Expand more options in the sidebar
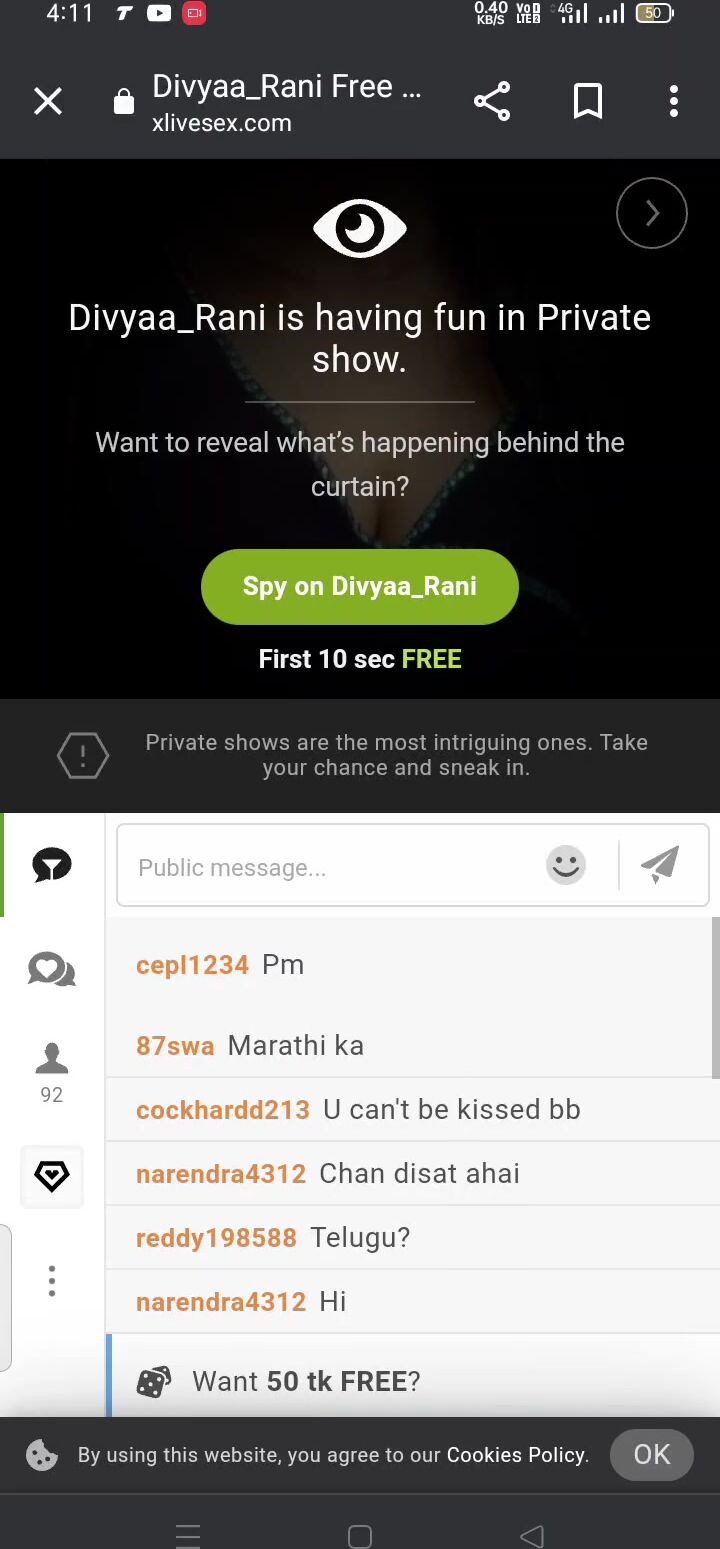The image size is (720, 1549). click(52, 1281)
